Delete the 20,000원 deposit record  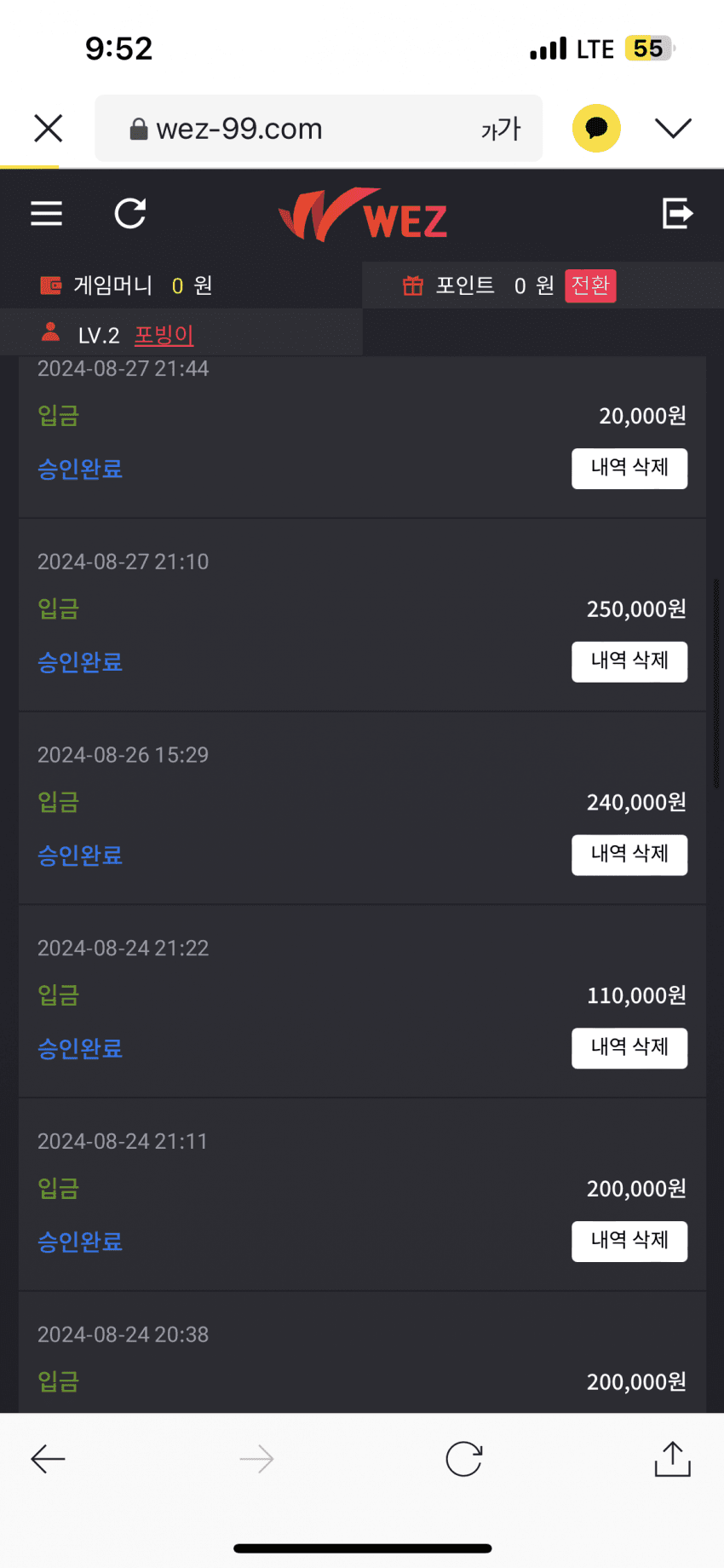[x=629, y=468]
